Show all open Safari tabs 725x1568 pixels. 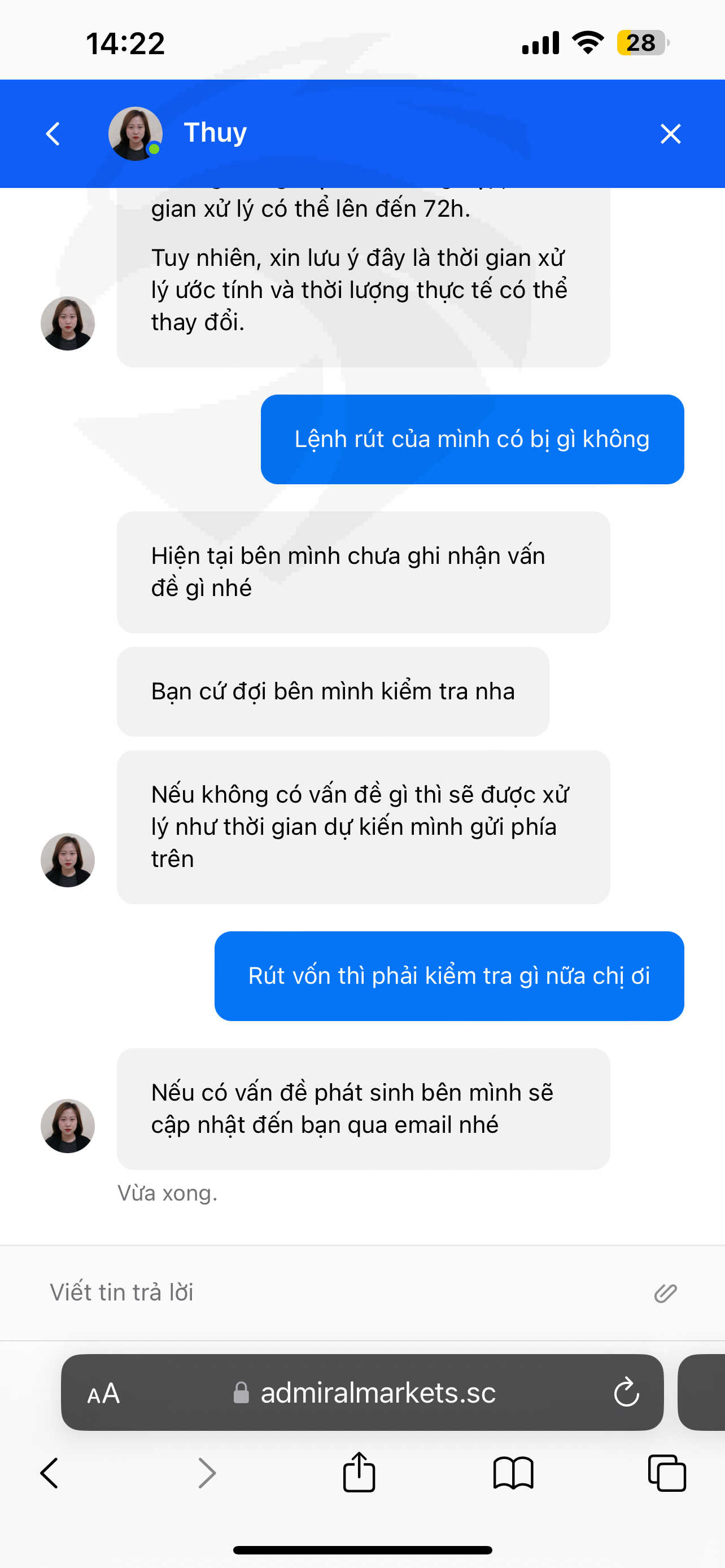click(667, 1473)
